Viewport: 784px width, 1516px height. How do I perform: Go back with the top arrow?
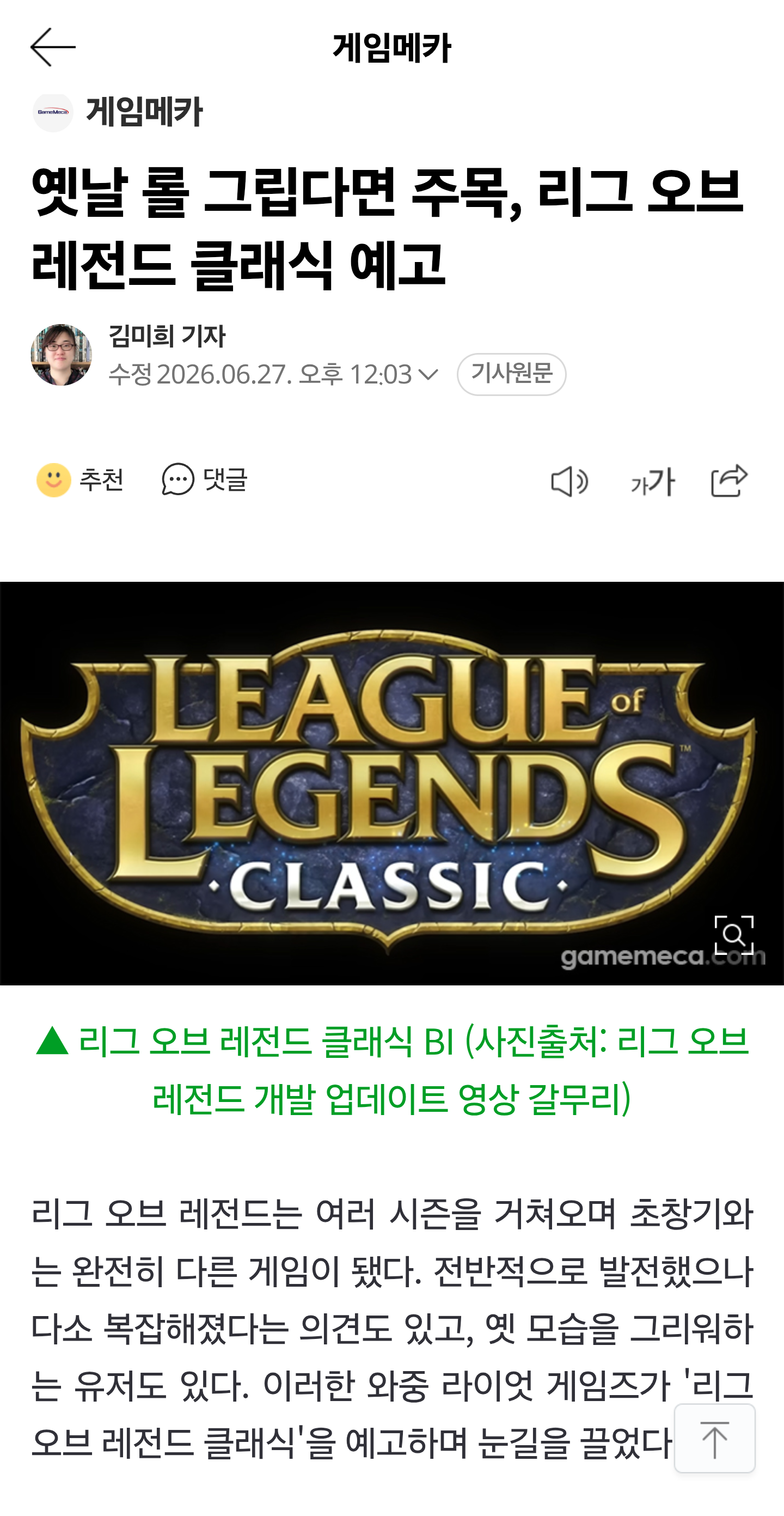click(53, 47)
